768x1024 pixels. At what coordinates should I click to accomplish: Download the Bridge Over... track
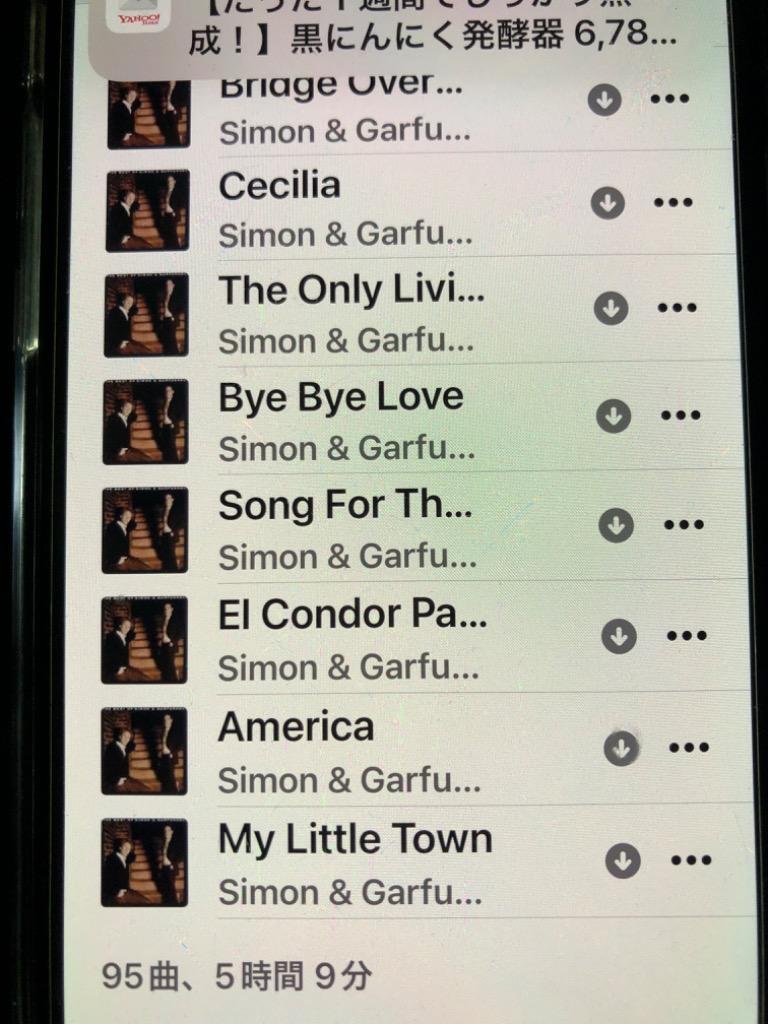click(604, 100)
